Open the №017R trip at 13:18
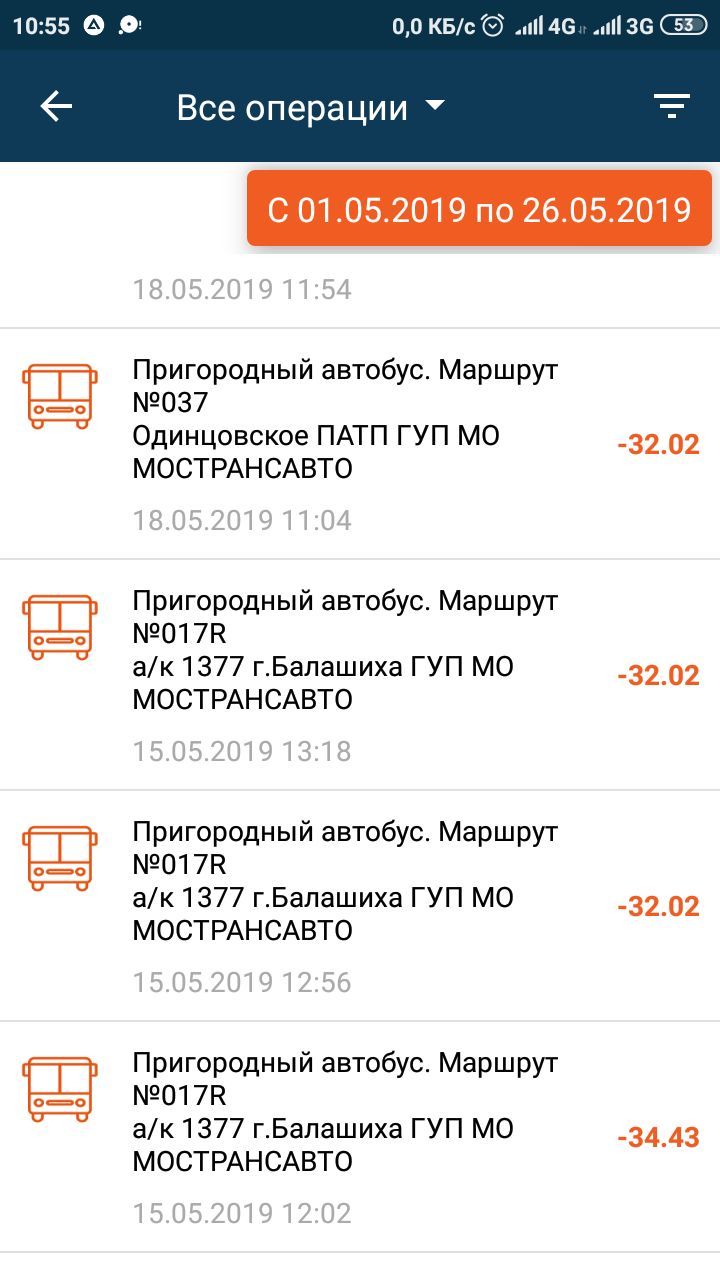The image size is (720, 1280). 360,675
